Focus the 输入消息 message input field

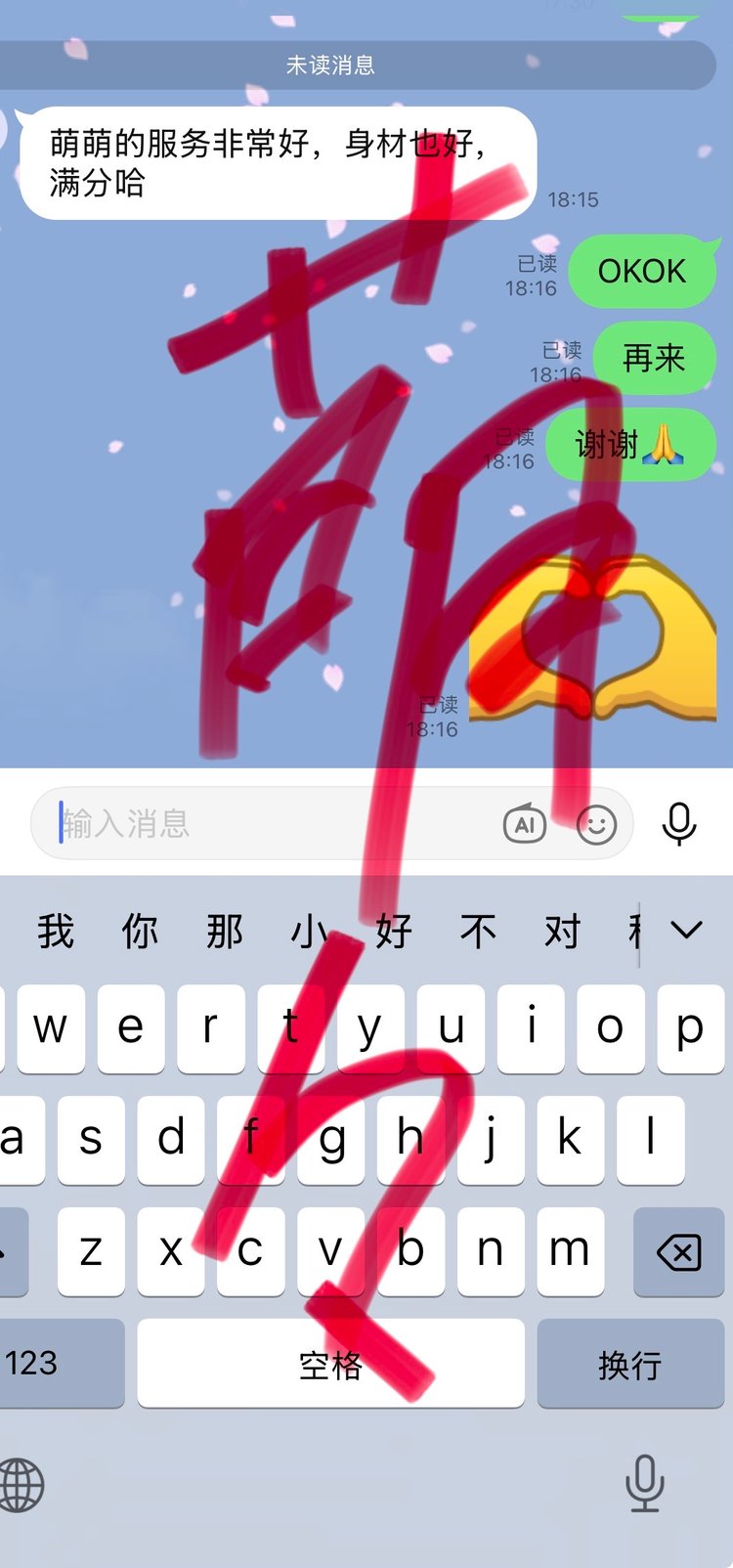coord(274,824)
